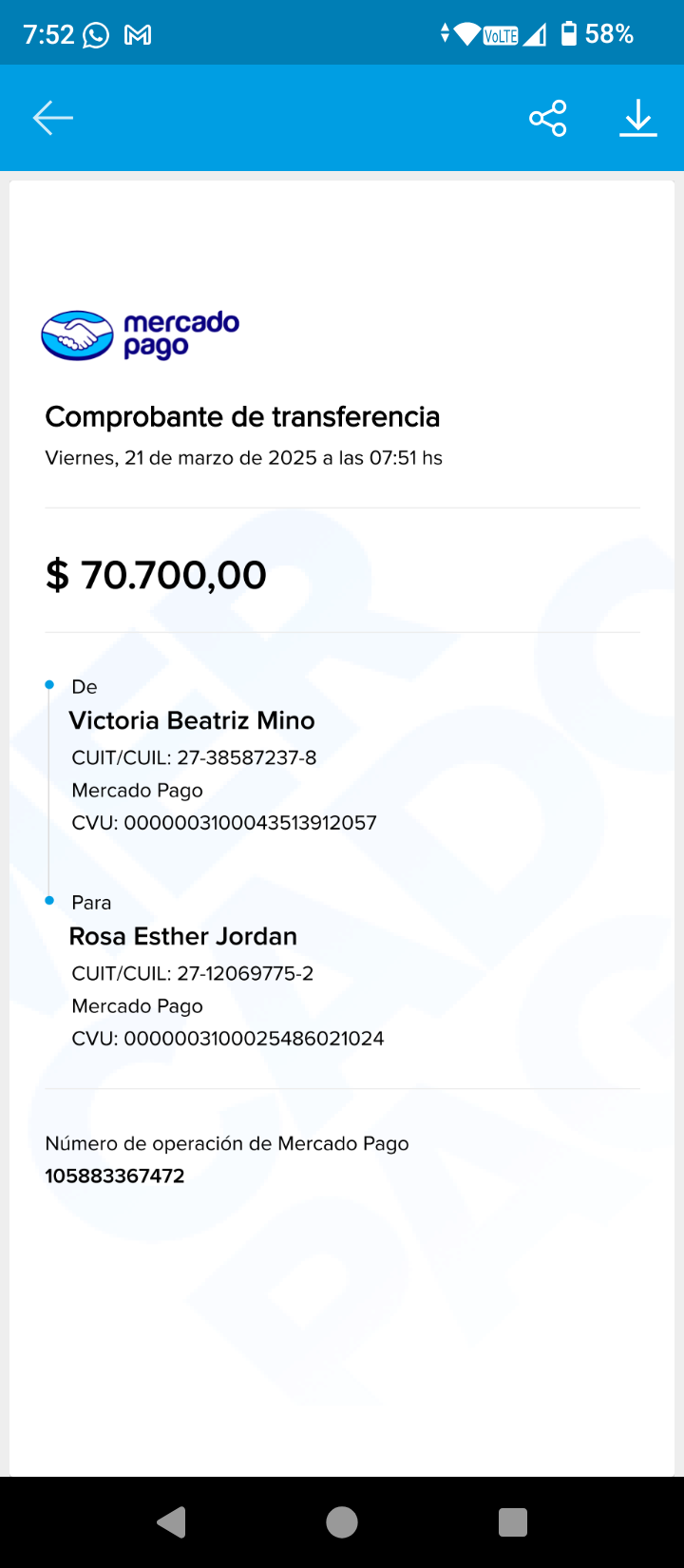Go back using the top-left arrow
The image size is (684, 1568).
point(53,118)
